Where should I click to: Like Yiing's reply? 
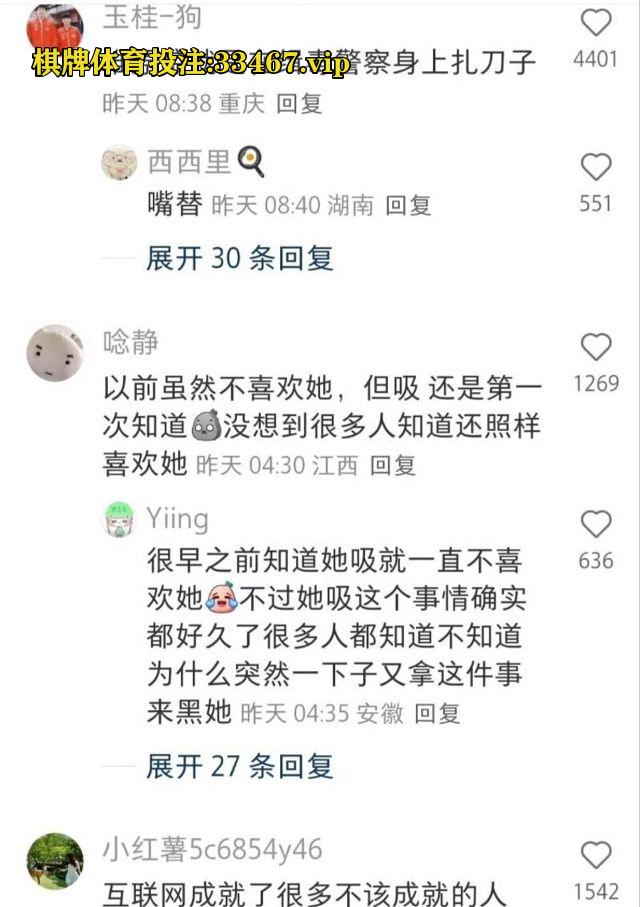coord(596,524)
